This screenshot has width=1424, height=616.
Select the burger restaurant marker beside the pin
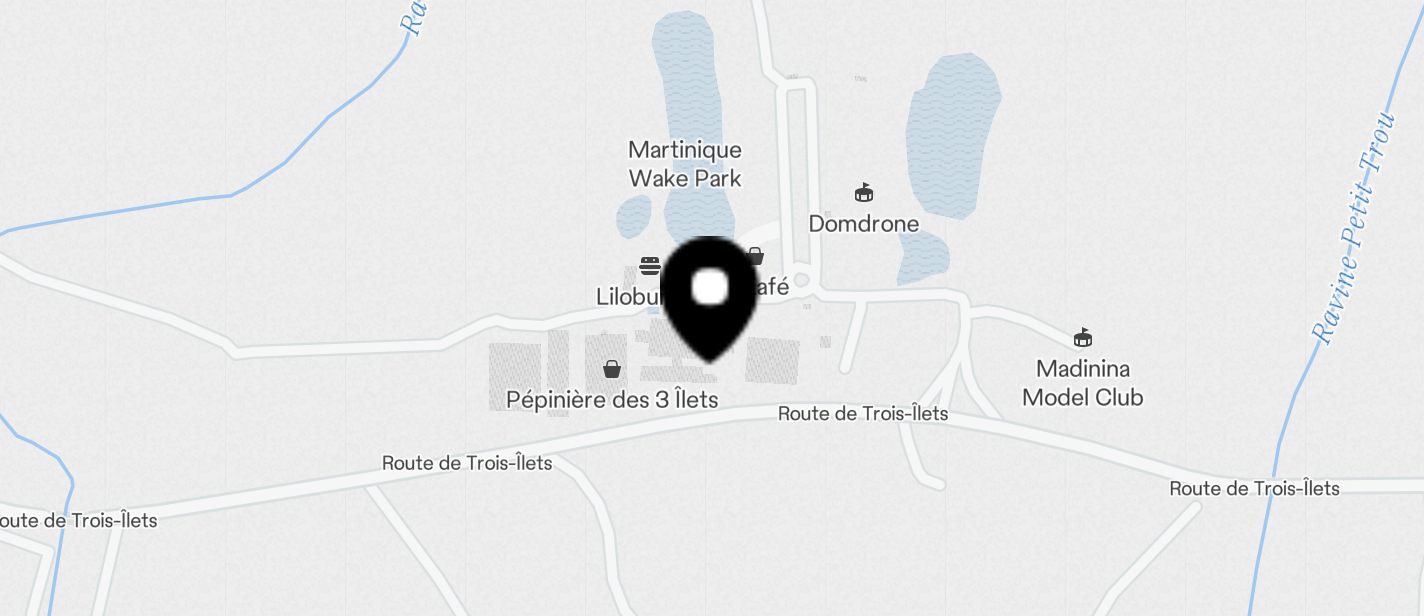point(650,267)
